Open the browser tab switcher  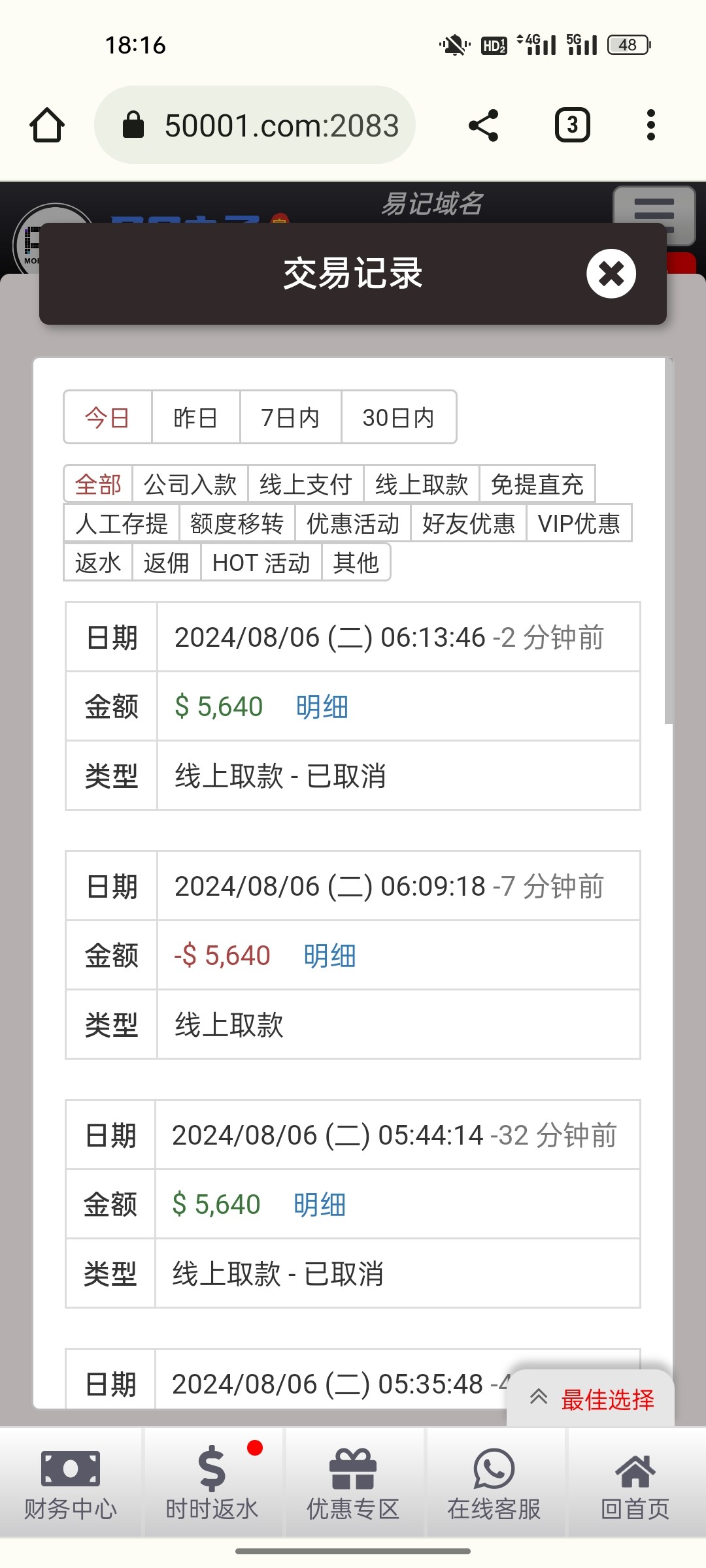coord(573,125)
